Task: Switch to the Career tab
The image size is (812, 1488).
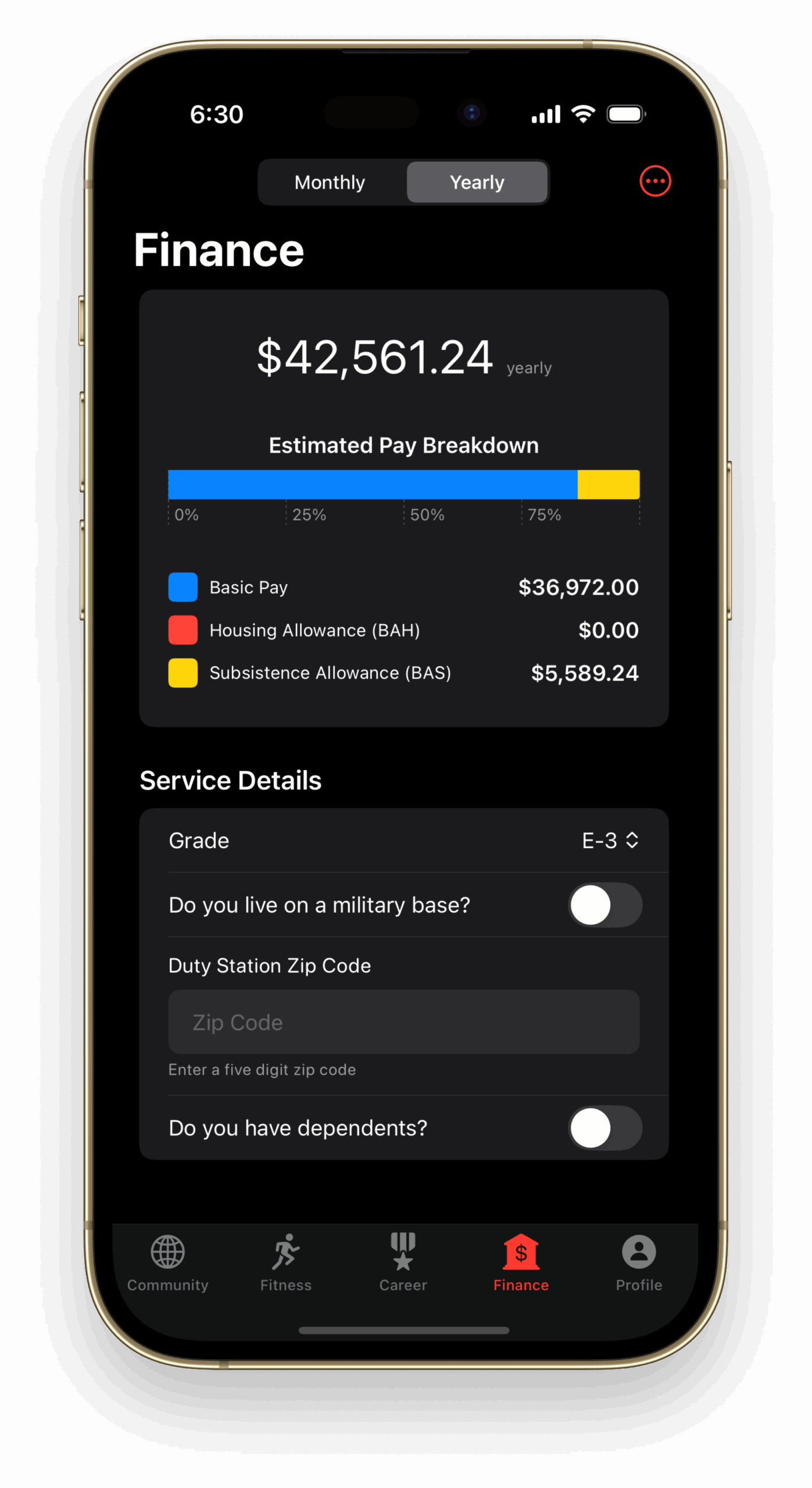Action: (403, 1262)
